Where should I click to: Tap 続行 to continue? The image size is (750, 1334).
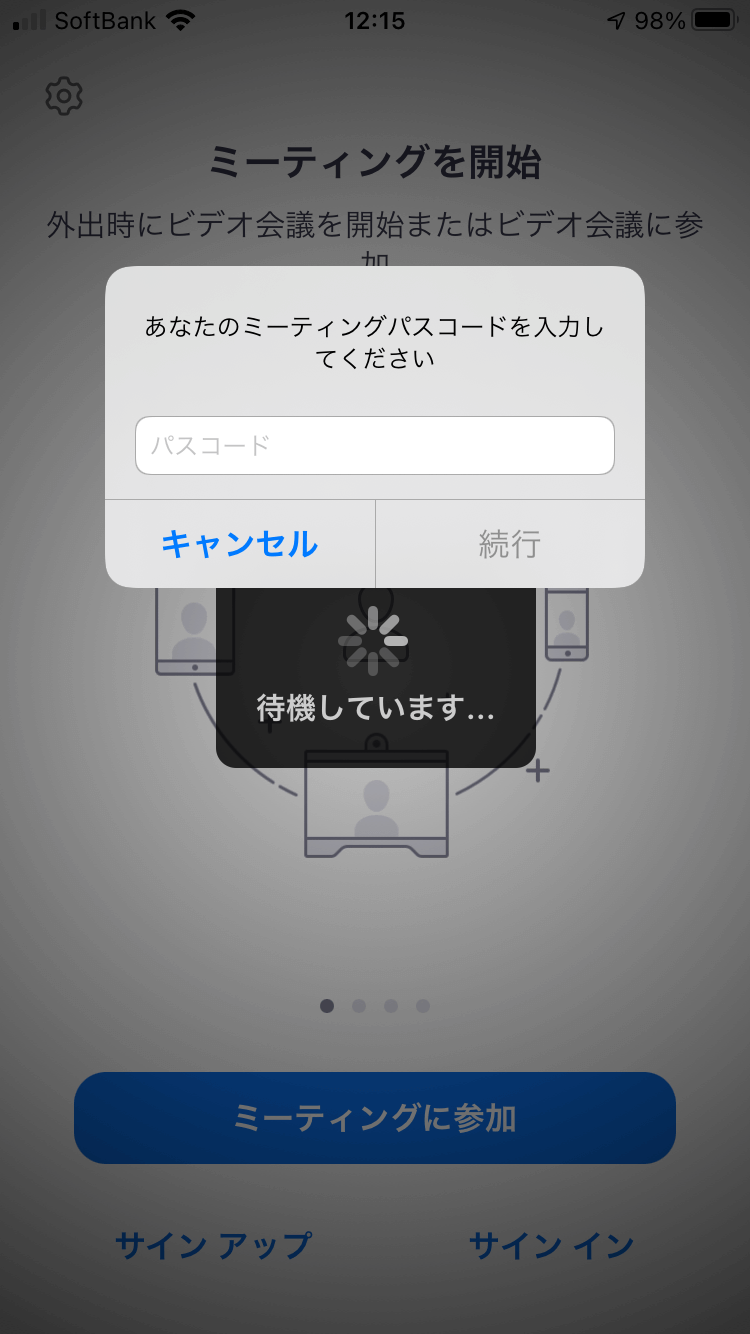click(510, 544)
